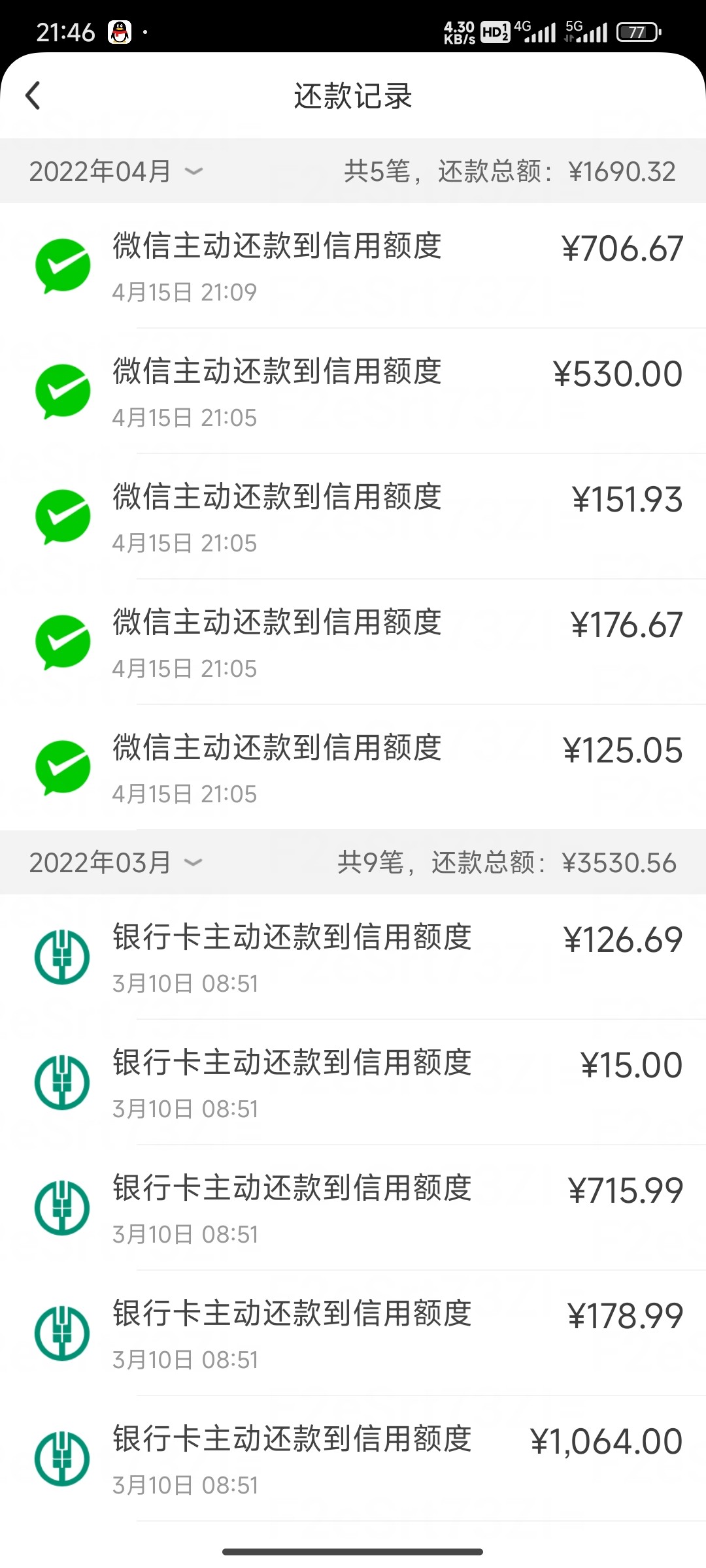Open the ¥178.99 repayment record
Image resolution: width=706 pixels, height=1568 pixels.
pyautogui.click(x=353, y=1333)
